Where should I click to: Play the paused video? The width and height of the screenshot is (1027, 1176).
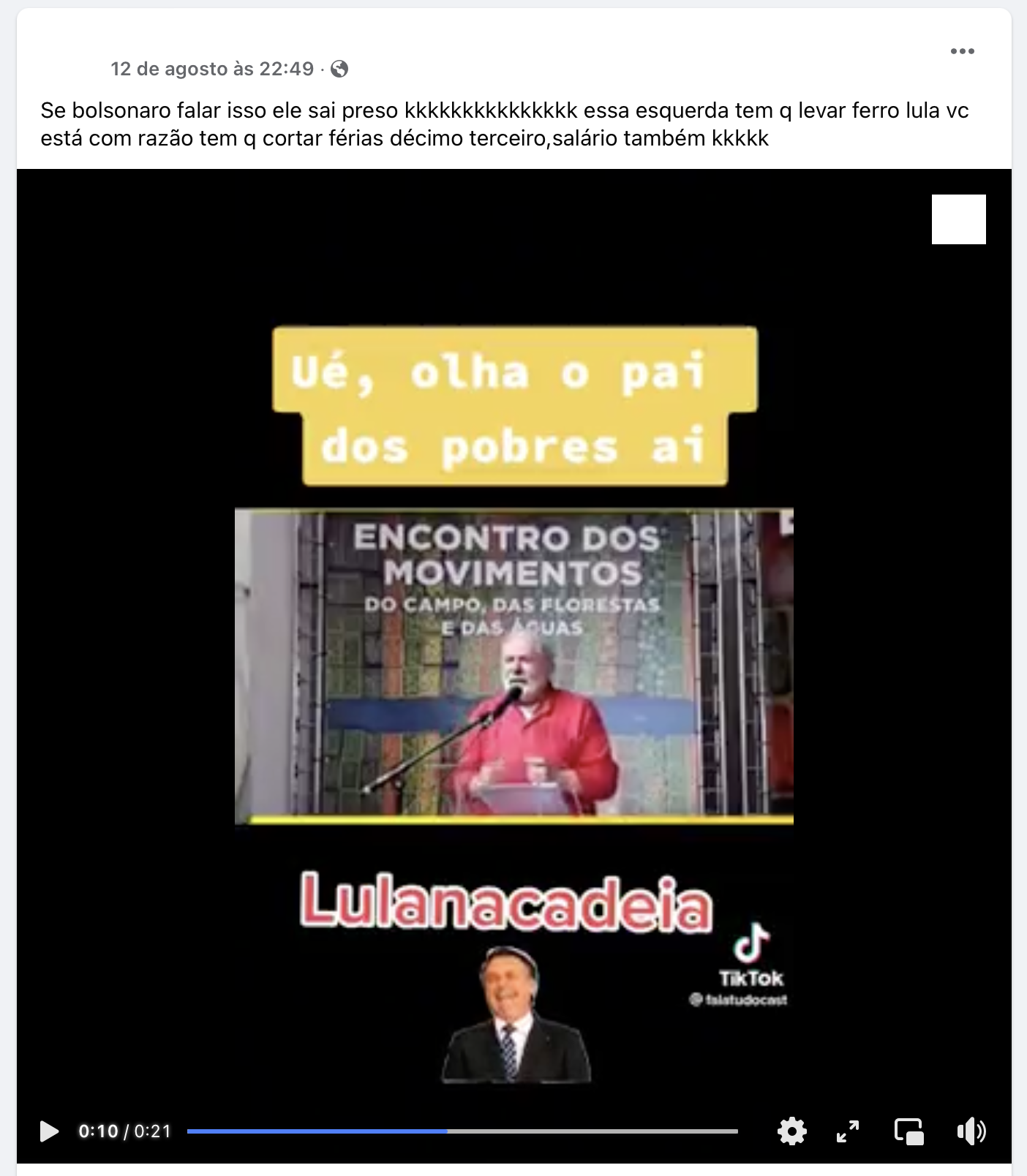[49, 1131]
